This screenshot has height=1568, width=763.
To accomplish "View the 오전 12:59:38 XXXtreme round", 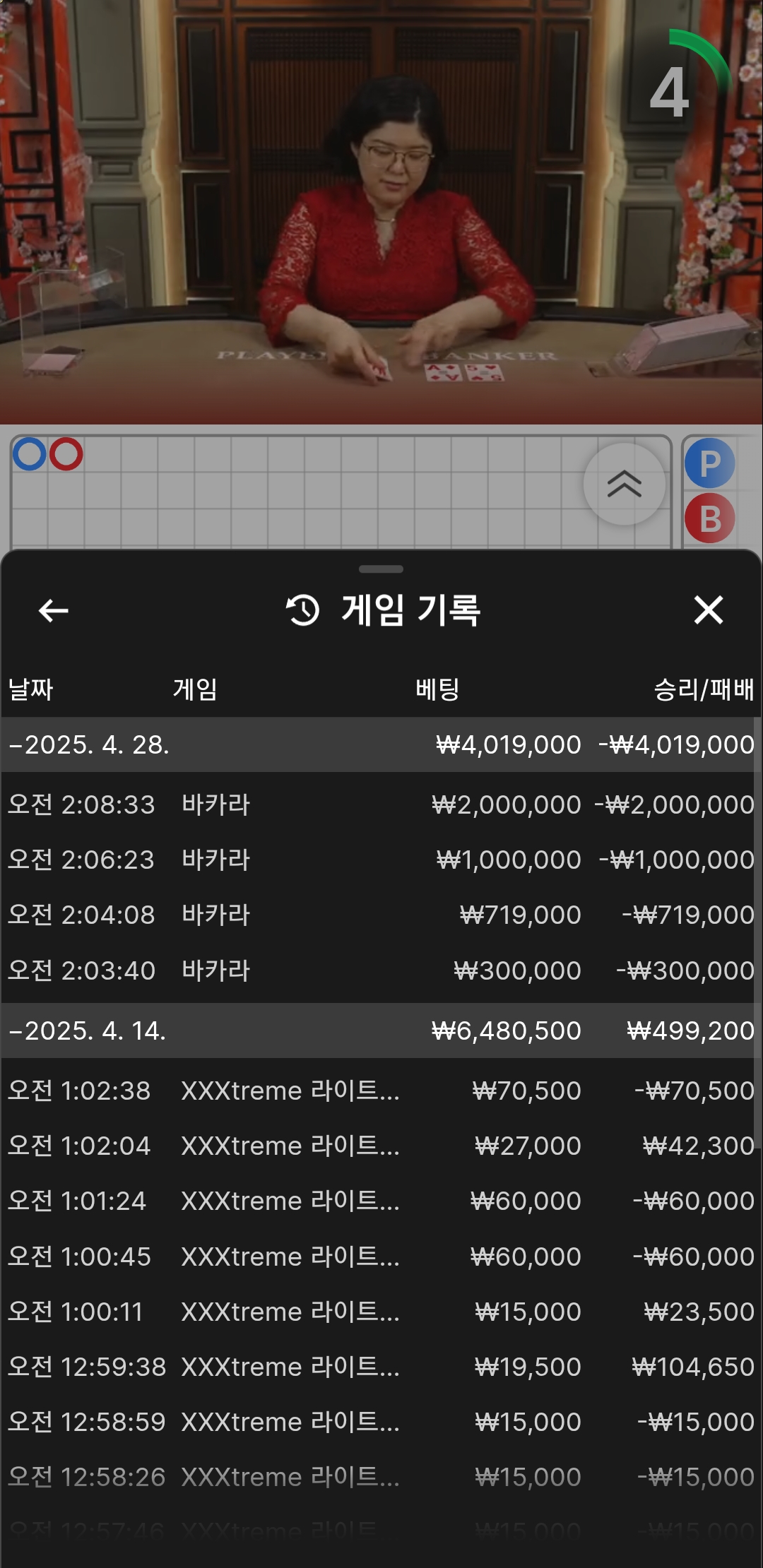I will (x=380, y=1367).
